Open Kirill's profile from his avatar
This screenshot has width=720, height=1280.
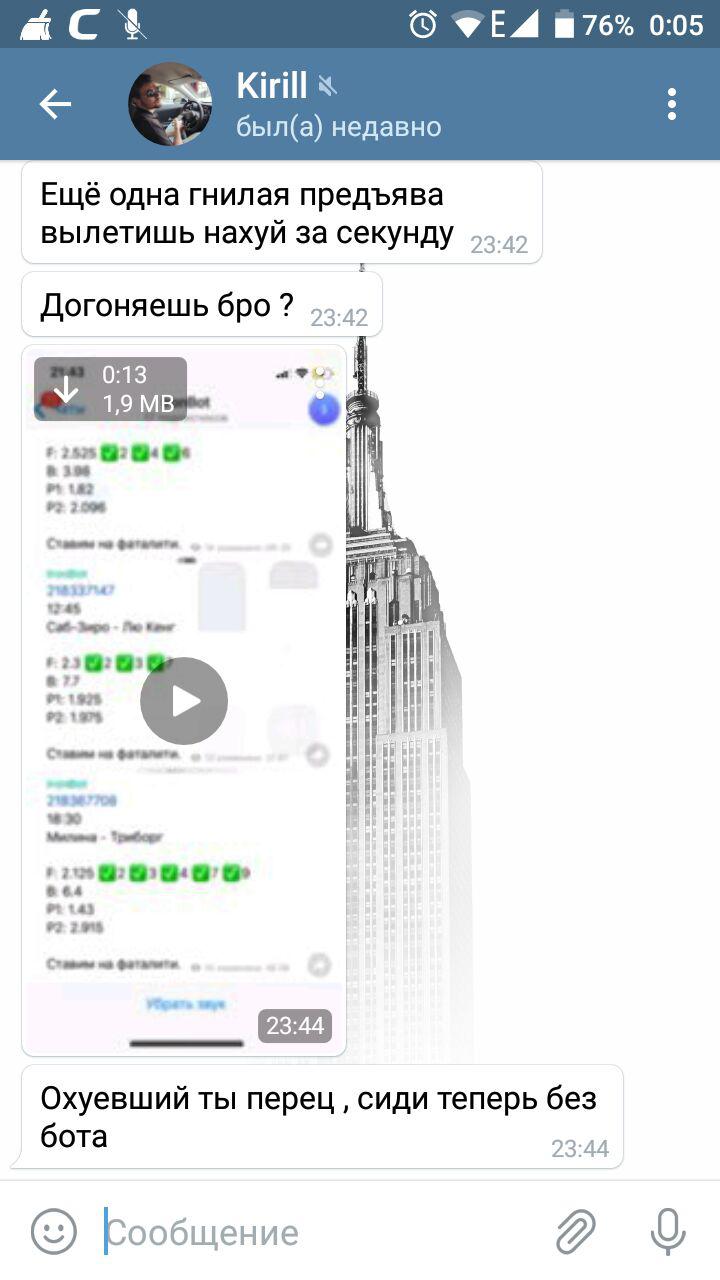pyautogui.click(x=170, y=104)
